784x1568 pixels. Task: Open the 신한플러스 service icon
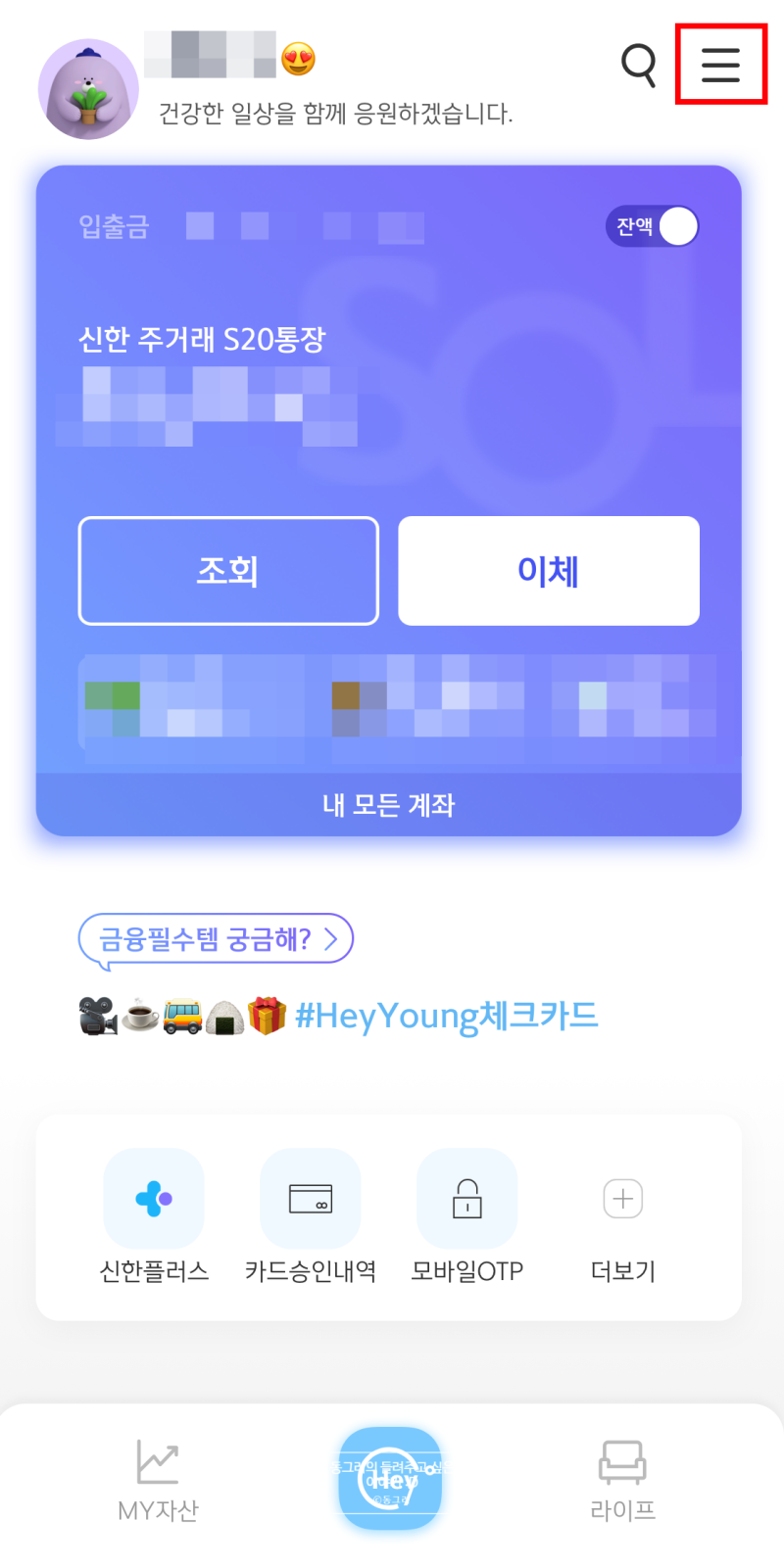click(154, 1198)
